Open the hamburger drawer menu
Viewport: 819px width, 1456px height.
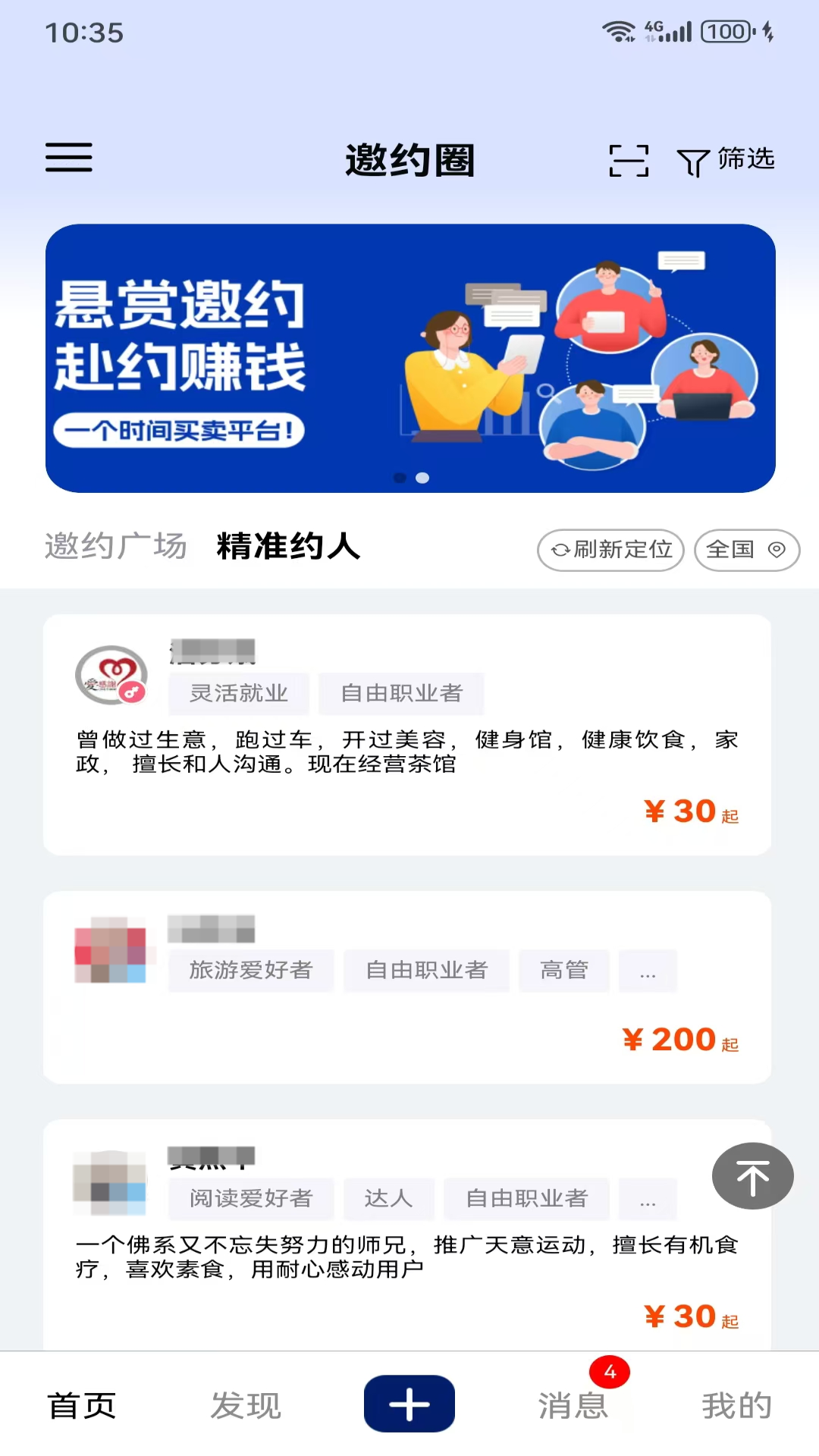pos(69,158)
